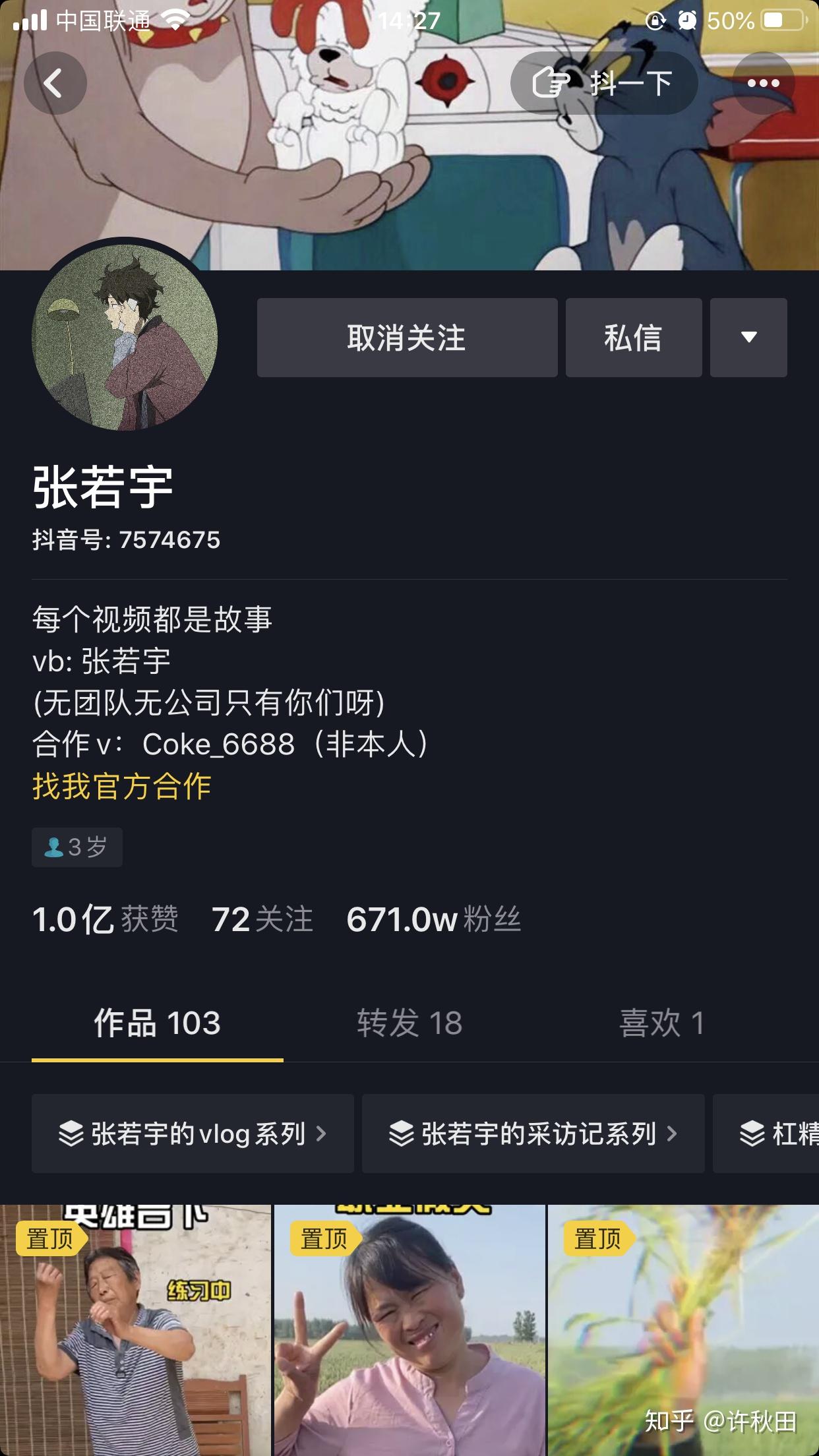The image size is (819, 1456).
Task: Toggle follow status by tapping 取消关注
Action: pos(406,337)
